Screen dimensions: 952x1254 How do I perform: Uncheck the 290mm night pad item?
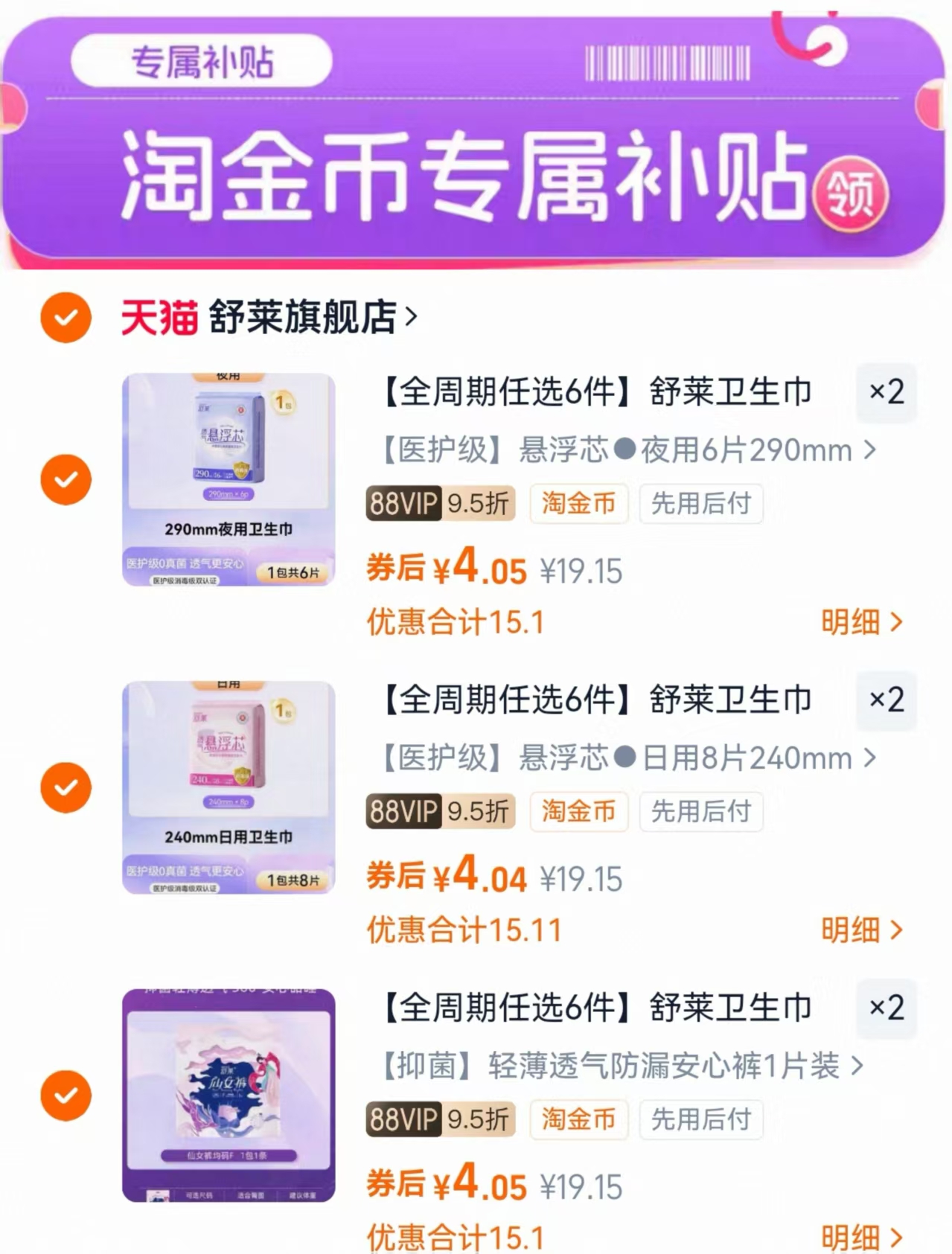tap(66, 478)
